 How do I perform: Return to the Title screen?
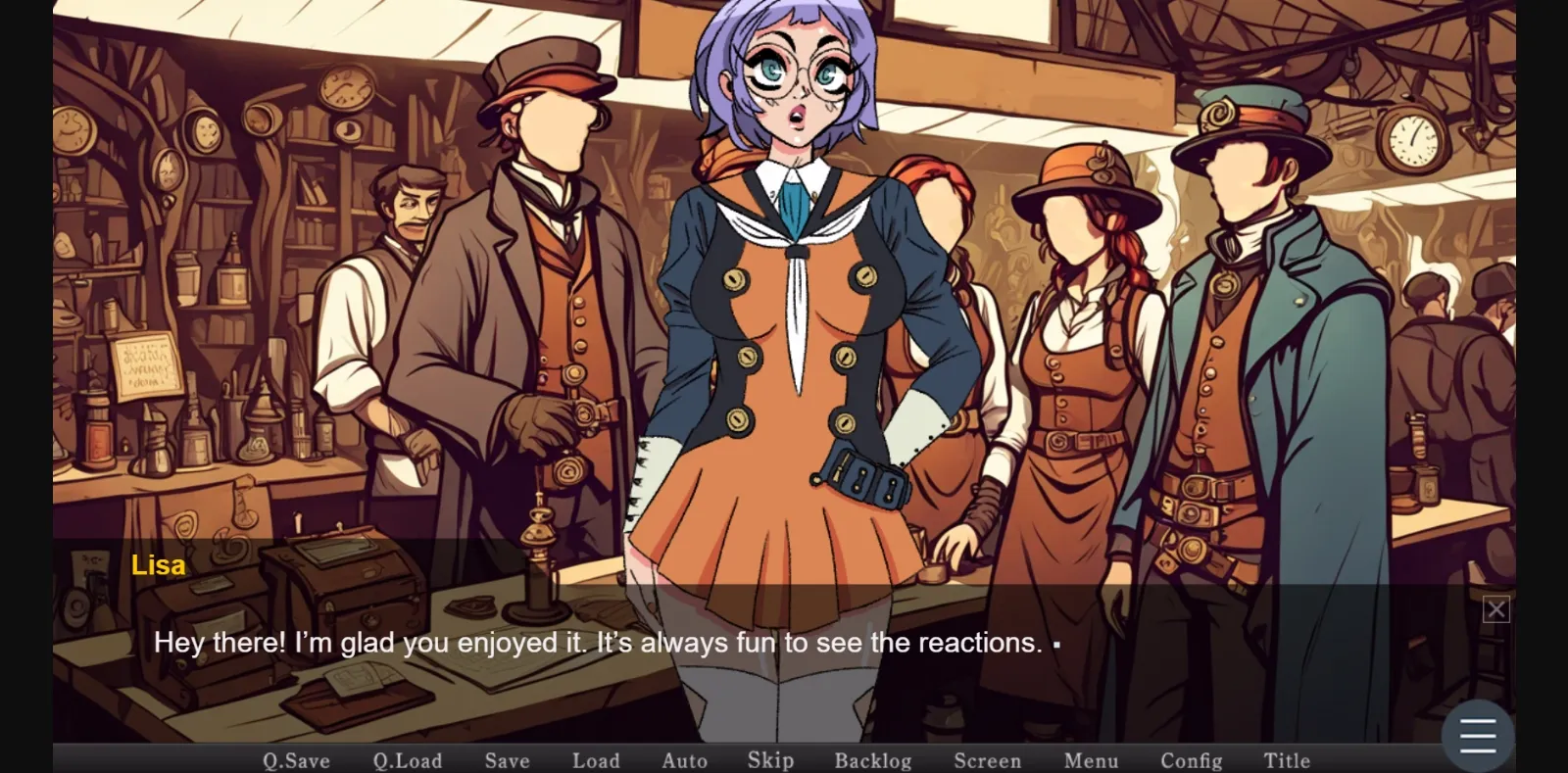1286,760
